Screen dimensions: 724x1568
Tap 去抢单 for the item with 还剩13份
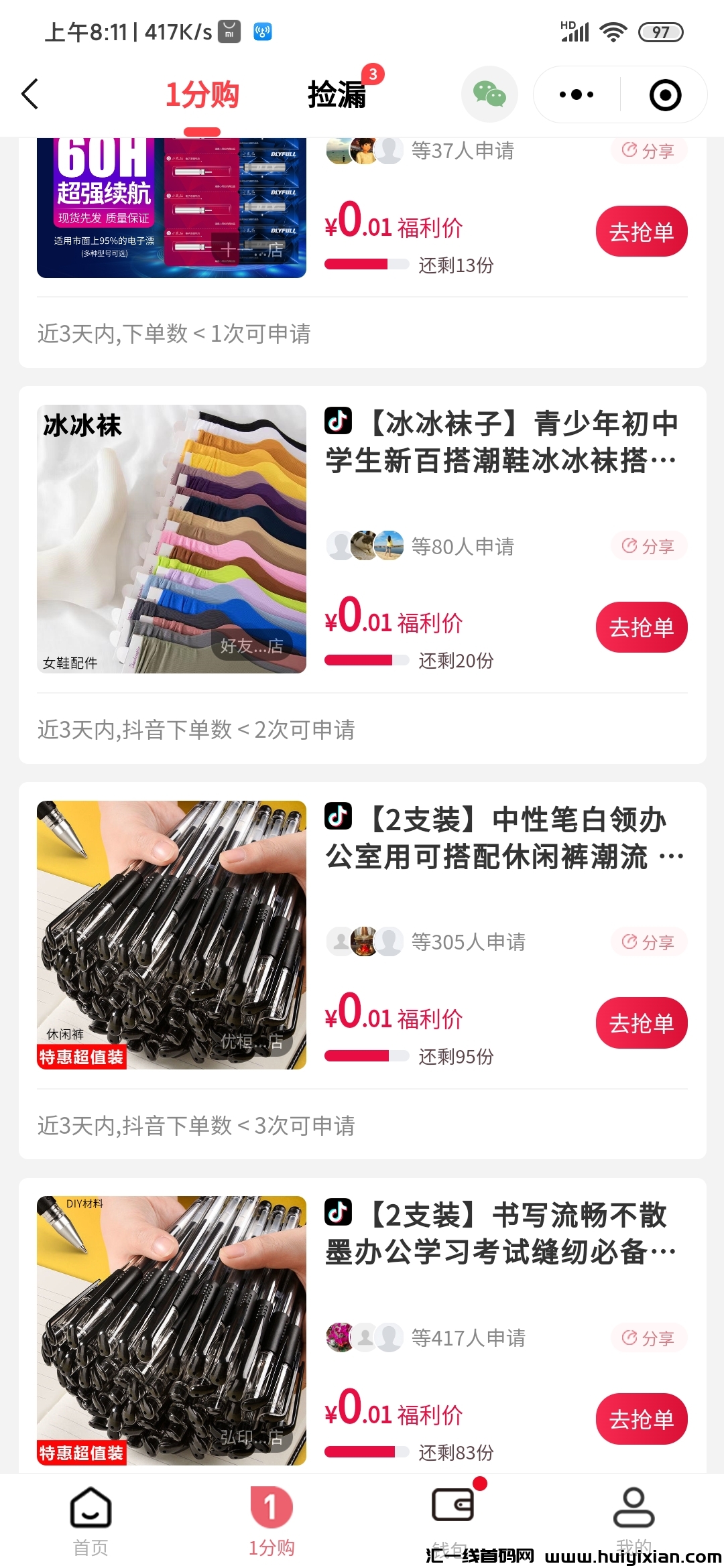click(x=641, y=232)
